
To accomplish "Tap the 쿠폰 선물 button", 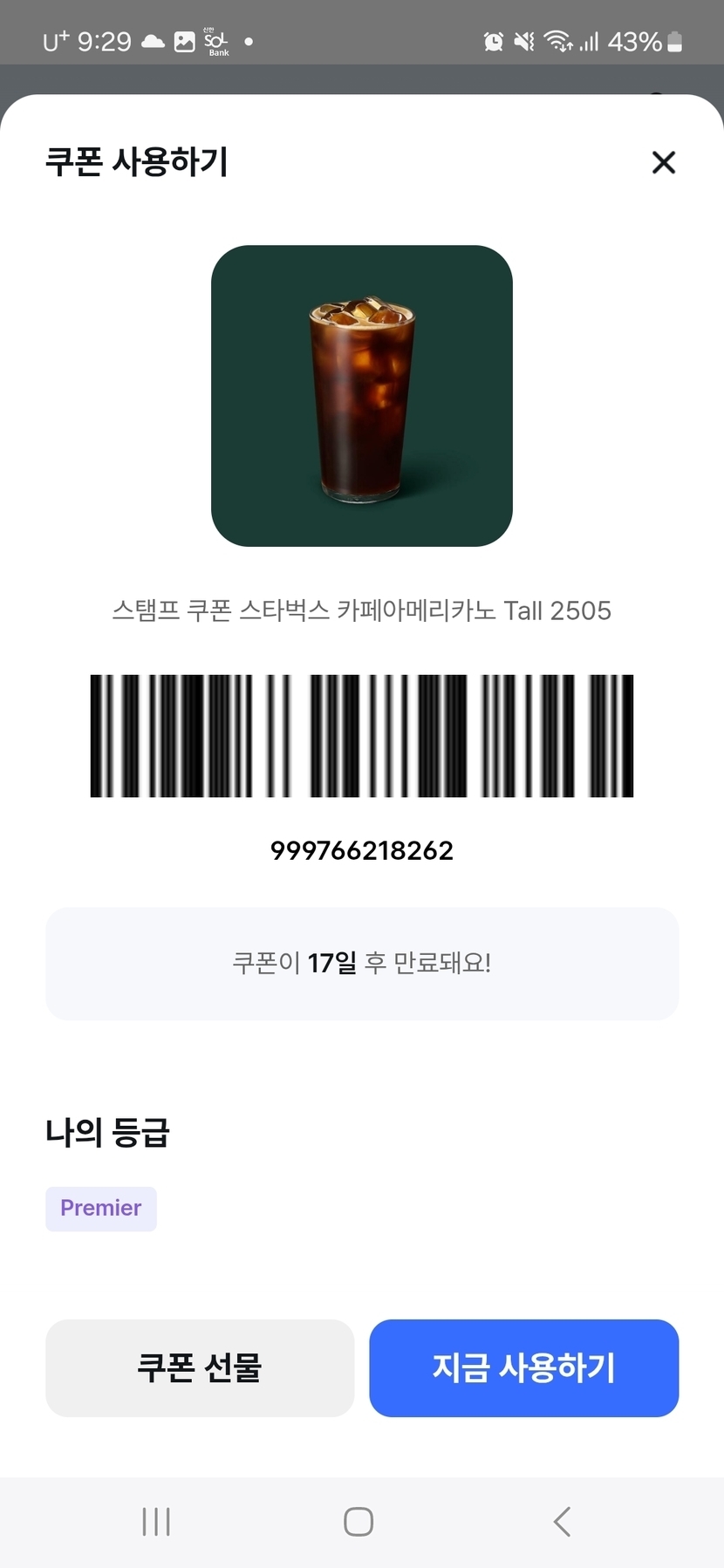I will [200, 1367].
